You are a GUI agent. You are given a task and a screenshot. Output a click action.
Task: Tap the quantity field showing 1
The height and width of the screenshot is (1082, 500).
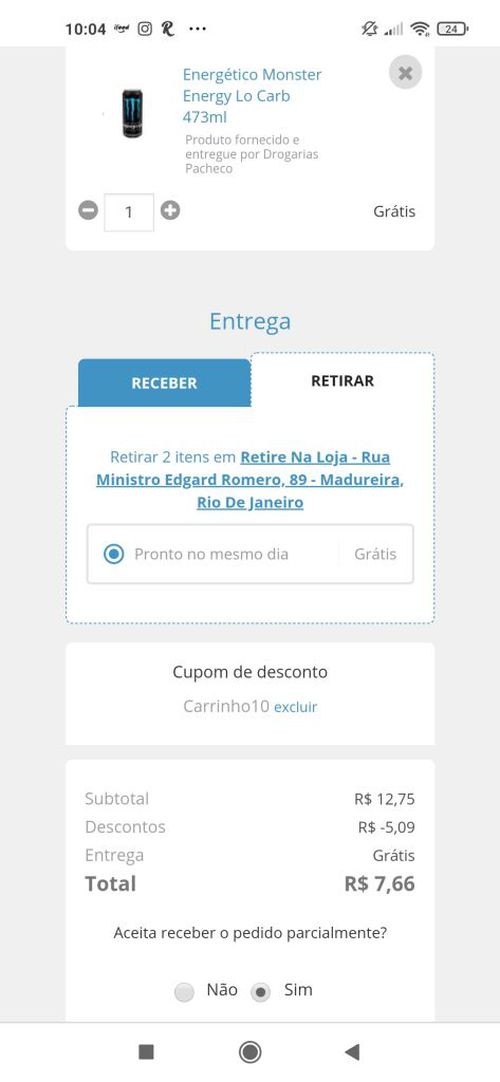pos(129,212)
